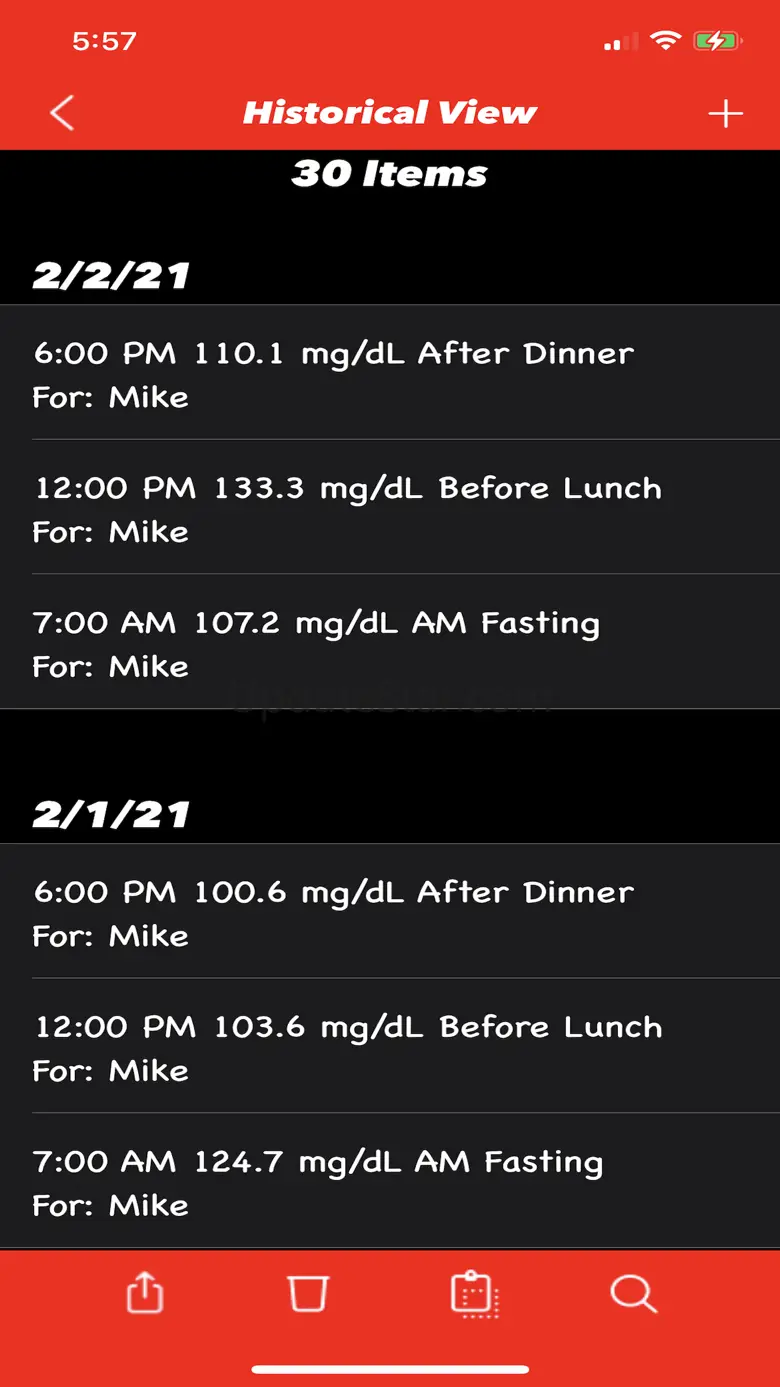Viewport: 780px width, 1387px height.
Task: Tap the trash delete icon
Action: 308,1293
